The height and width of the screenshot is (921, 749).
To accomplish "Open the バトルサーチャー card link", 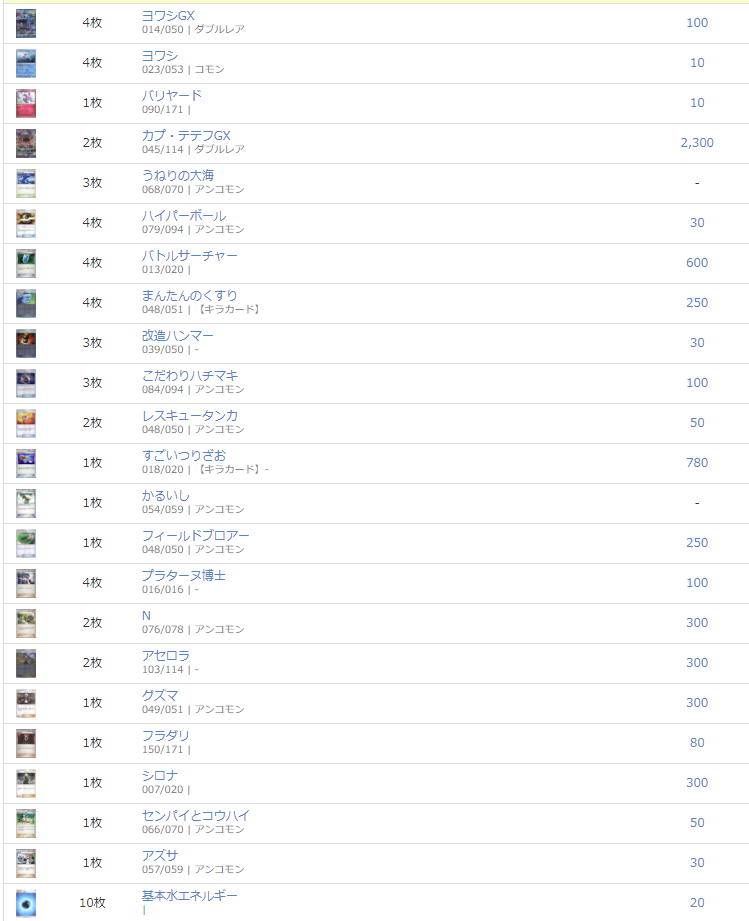I will (189, 255).
